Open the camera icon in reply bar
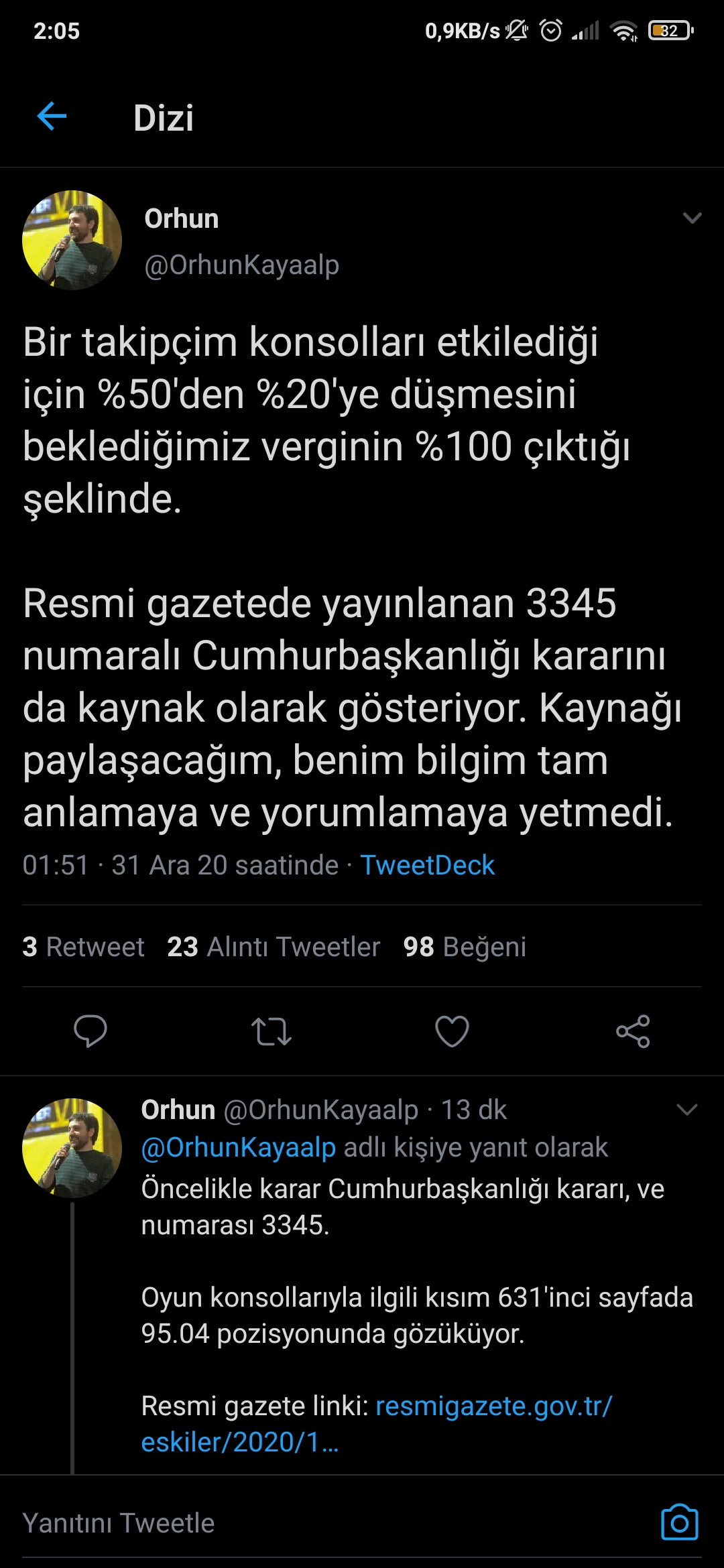This screenshot has height=1568, width=724. point(679,1522)
